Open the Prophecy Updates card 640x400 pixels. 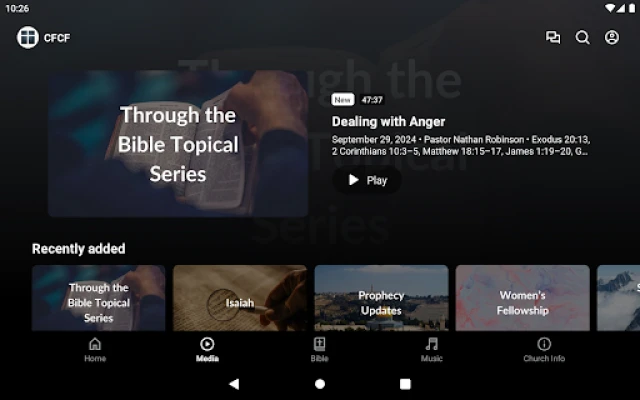point(381,298)
